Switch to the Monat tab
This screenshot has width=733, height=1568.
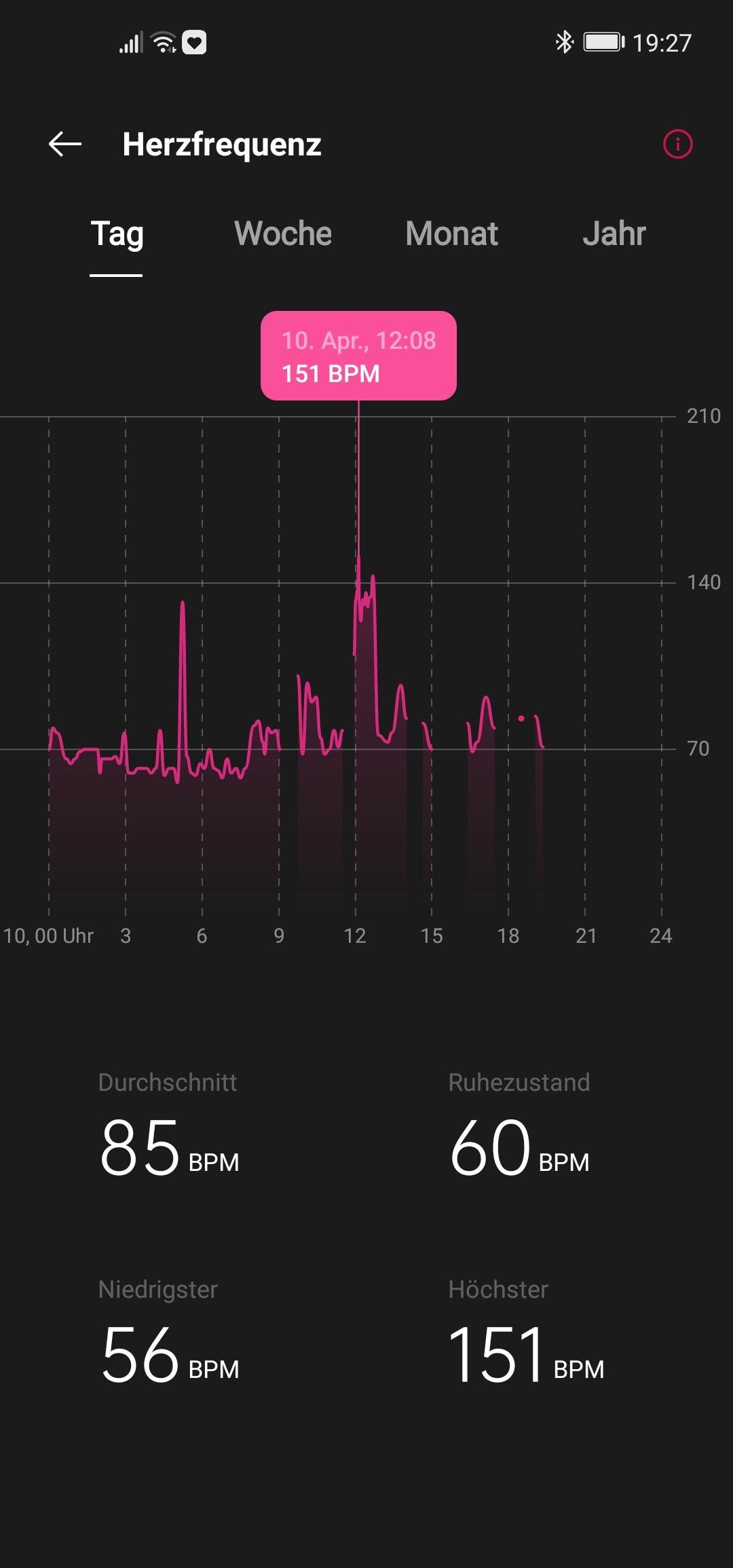pyautogui.click(x=451, y=234)
